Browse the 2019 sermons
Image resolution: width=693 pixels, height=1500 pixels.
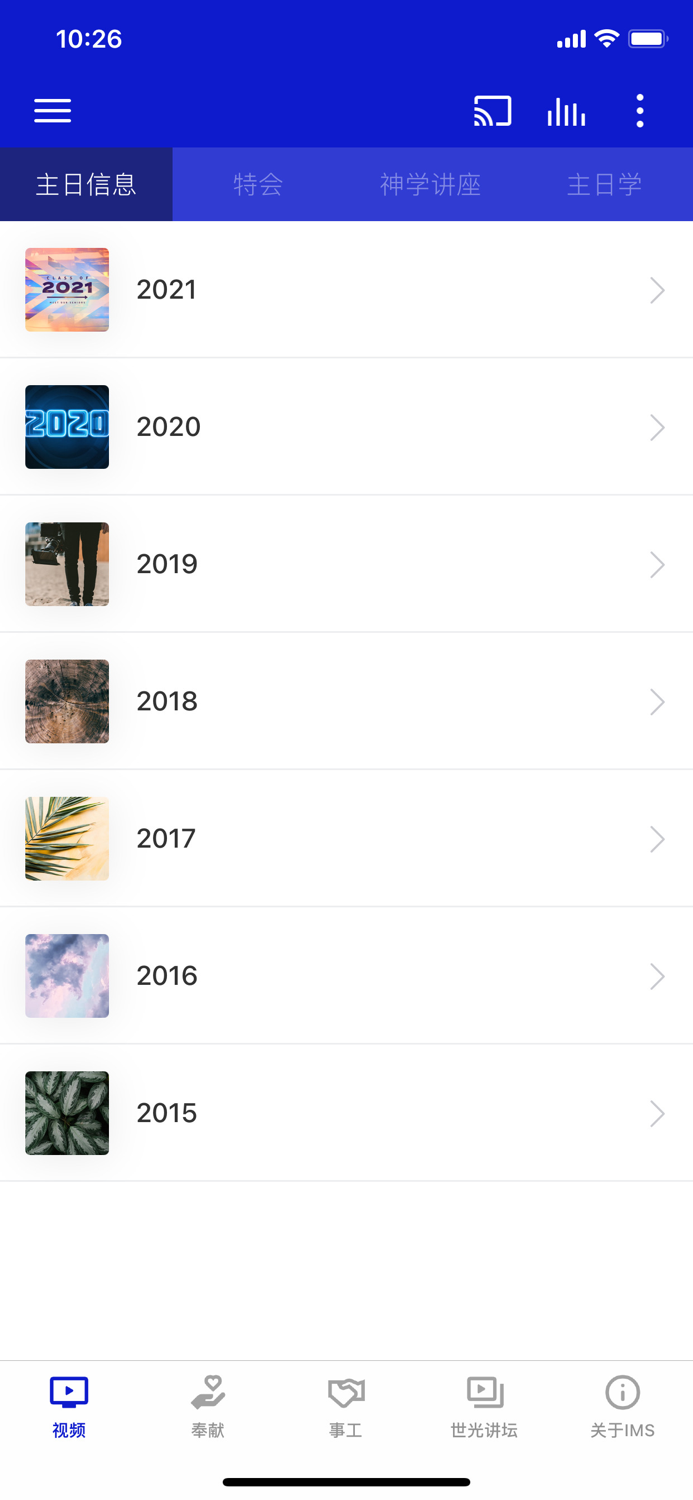[x=346, y=564]
